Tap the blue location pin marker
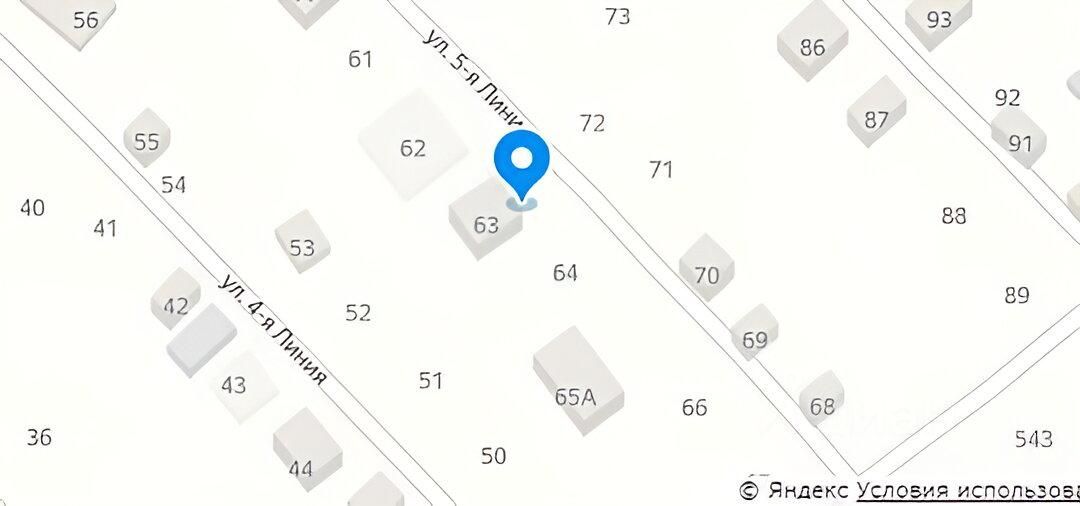This screenshot has width=1080, height=506. click(521, 164)
